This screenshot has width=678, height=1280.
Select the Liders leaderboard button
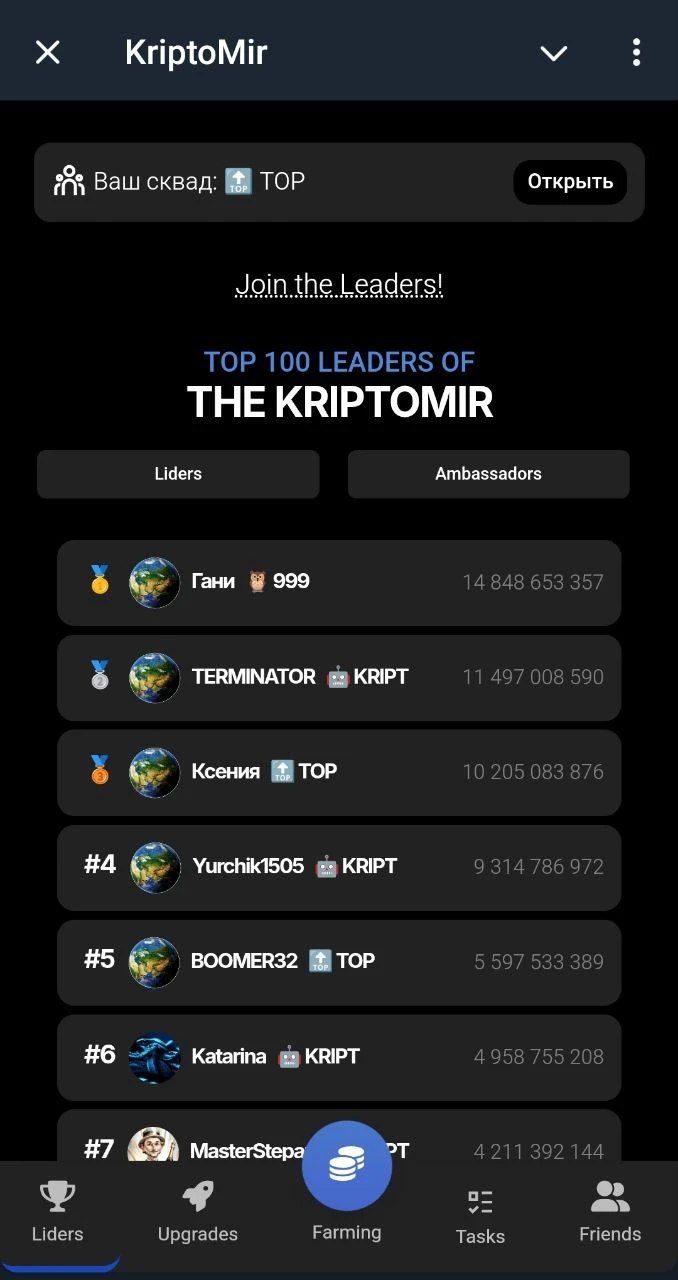coord(178,474)
